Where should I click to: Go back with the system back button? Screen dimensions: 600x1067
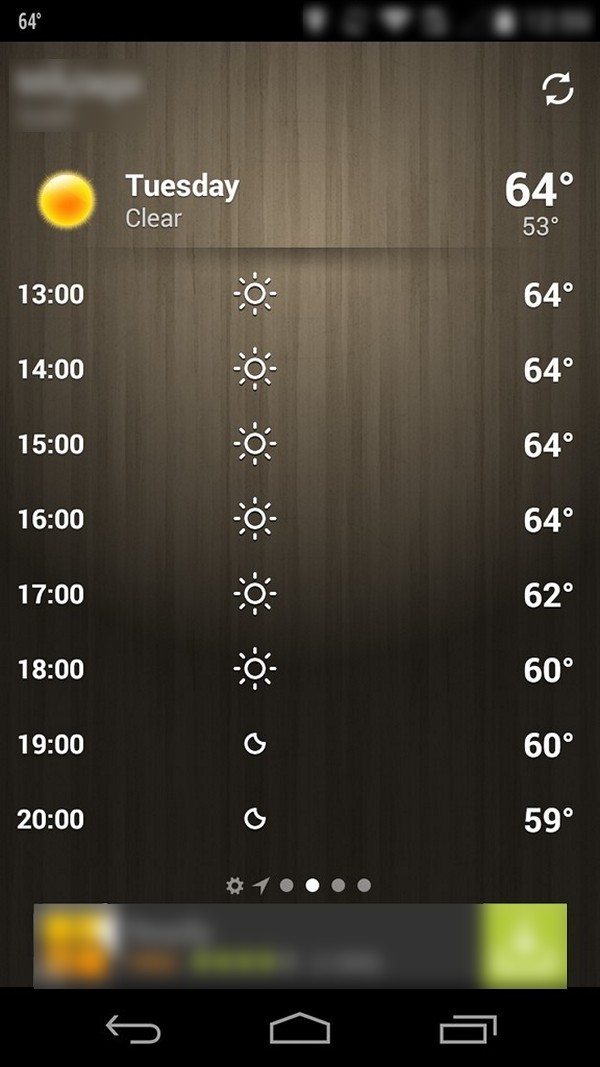tap(133, 1028)
